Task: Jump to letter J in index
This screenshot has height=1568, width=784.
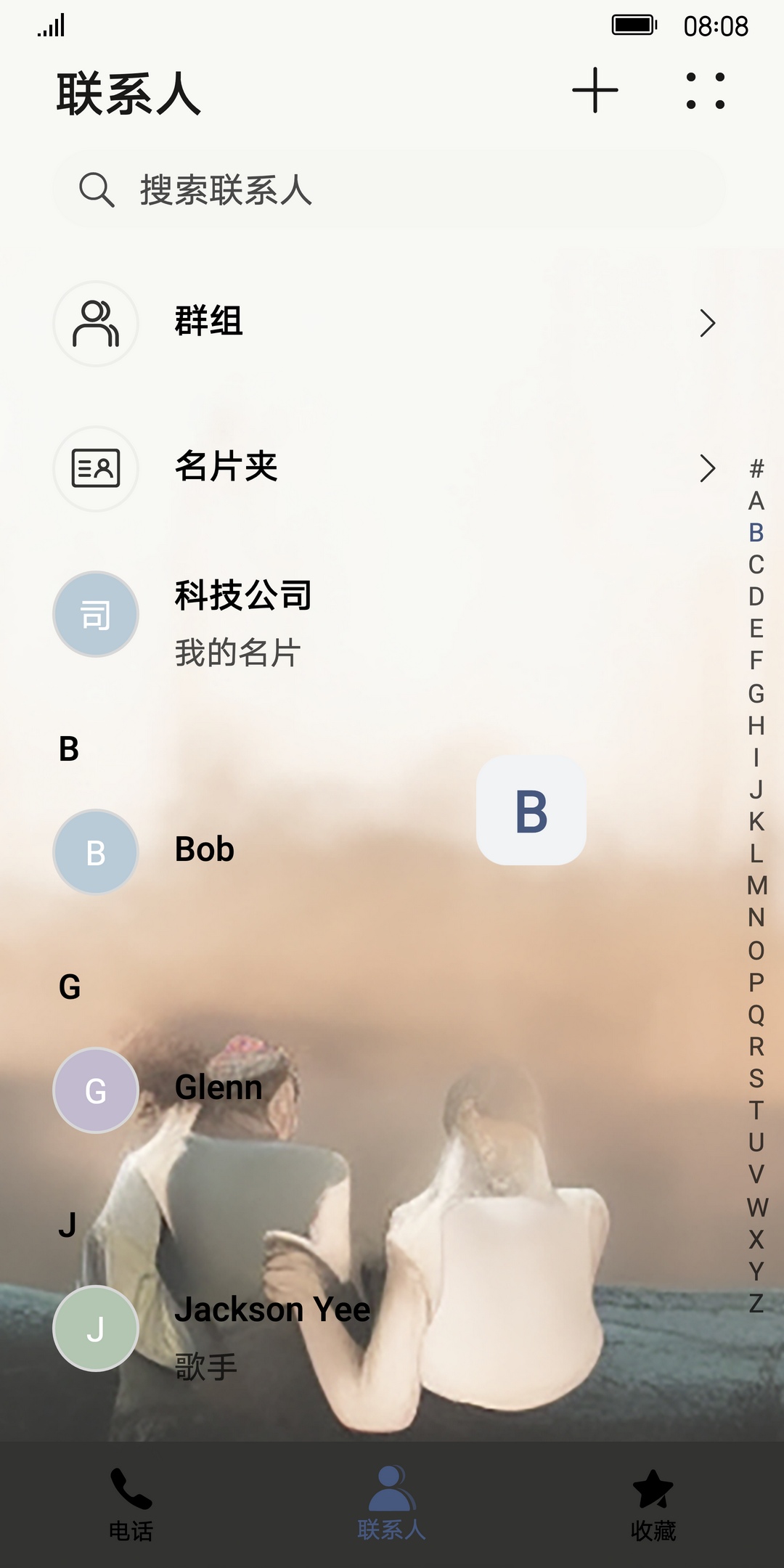Action: tap(756, 790)
